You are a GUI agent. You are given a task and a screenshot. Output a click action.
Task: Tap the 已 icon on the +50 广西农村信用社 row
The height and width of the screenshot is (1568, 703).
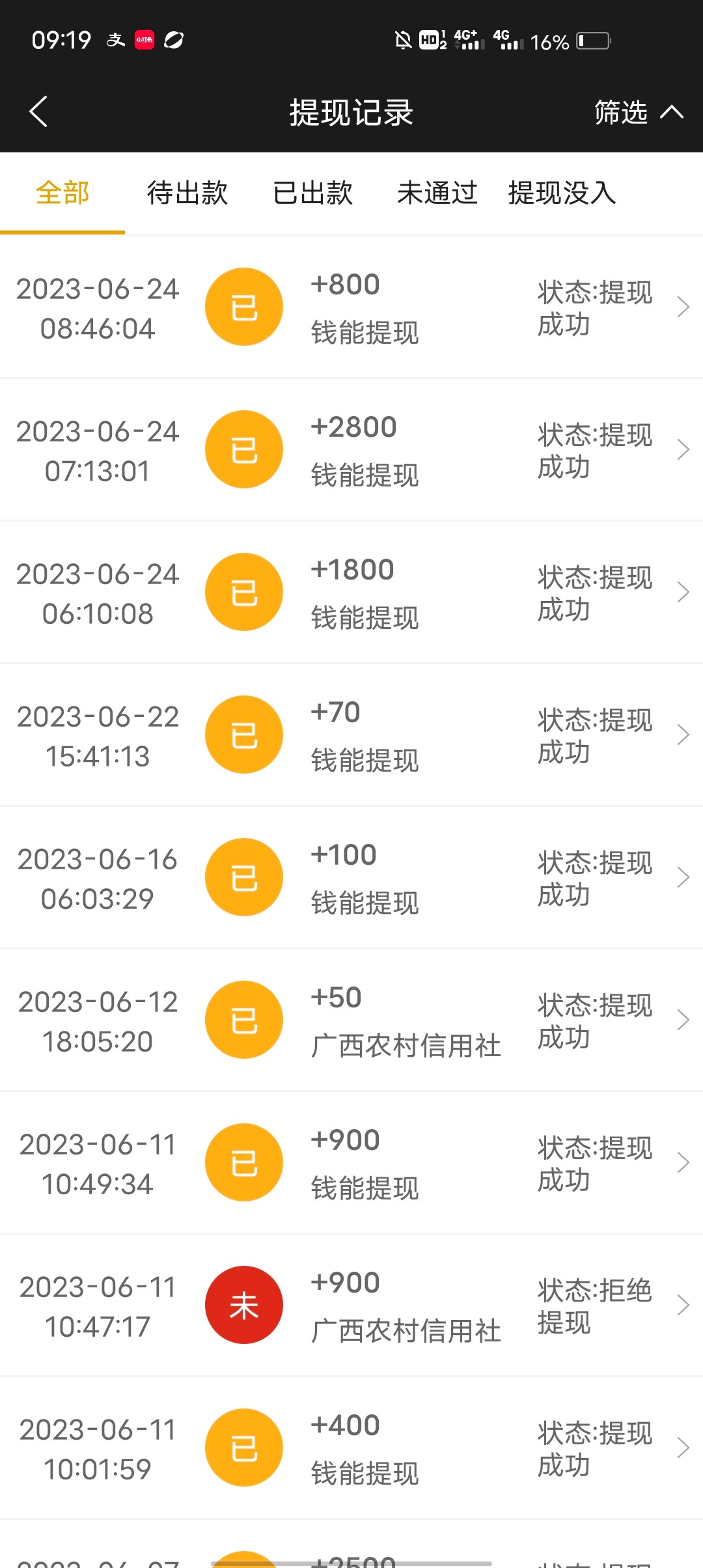(x=244, y=1020)
